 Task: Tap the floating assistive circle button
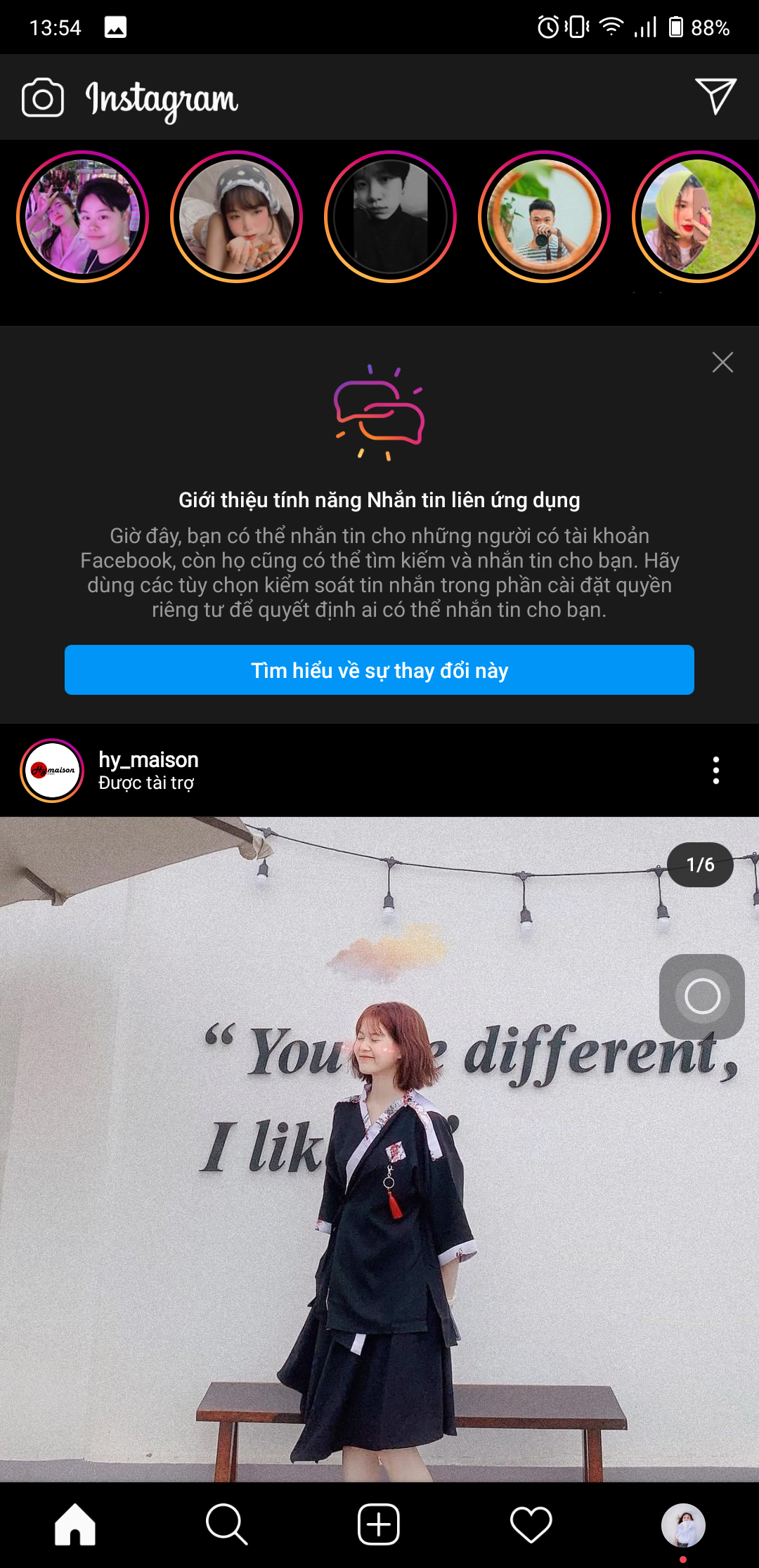702,996
